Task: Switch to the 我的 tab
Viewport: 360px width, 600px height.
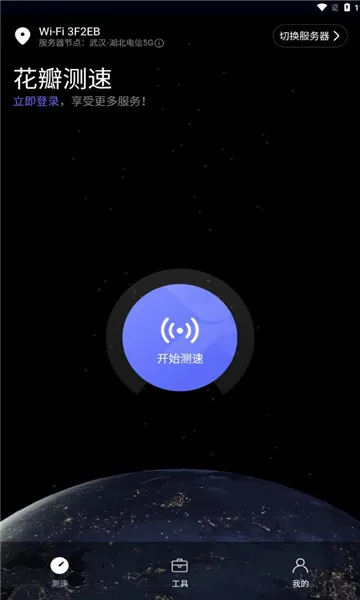Action: 300,572
